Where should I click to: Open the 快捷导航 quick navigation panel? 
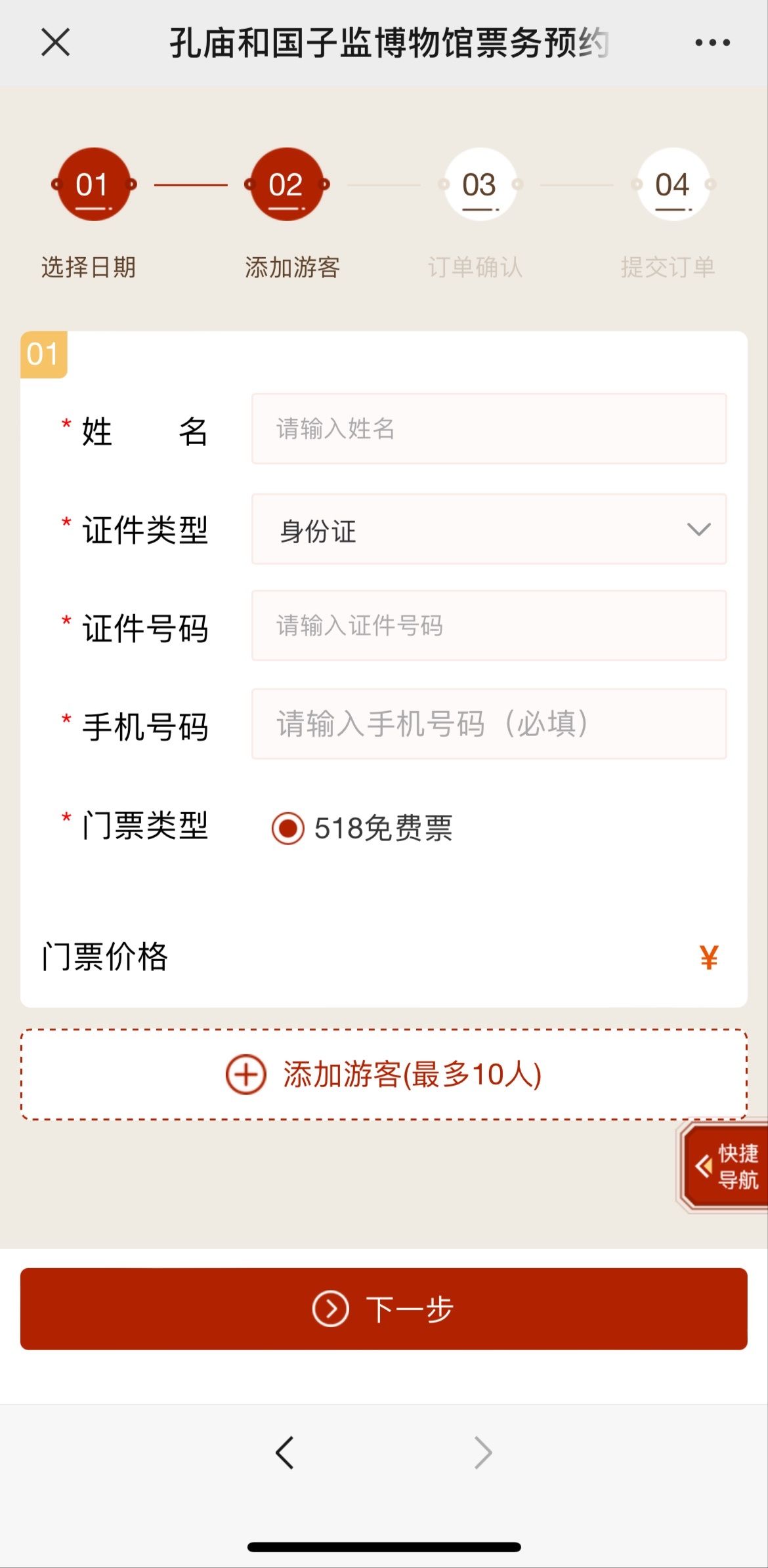point(725,1166)
